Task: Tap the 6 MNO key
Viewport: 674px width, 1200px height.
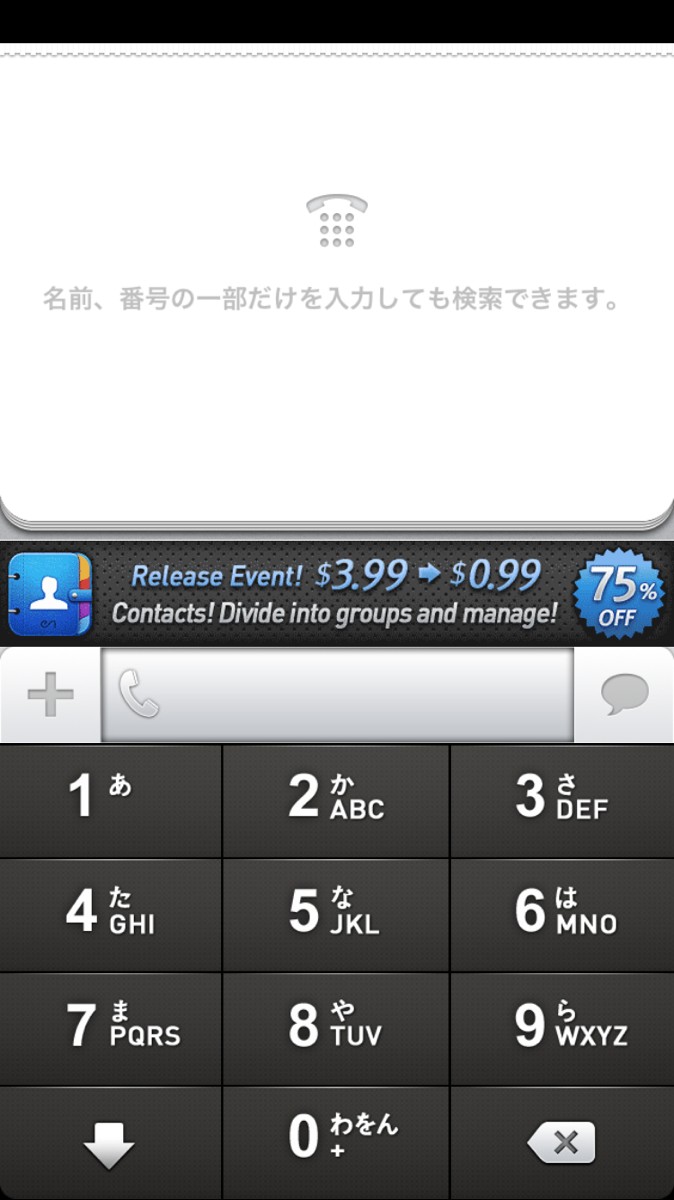Action: [562, 914]
